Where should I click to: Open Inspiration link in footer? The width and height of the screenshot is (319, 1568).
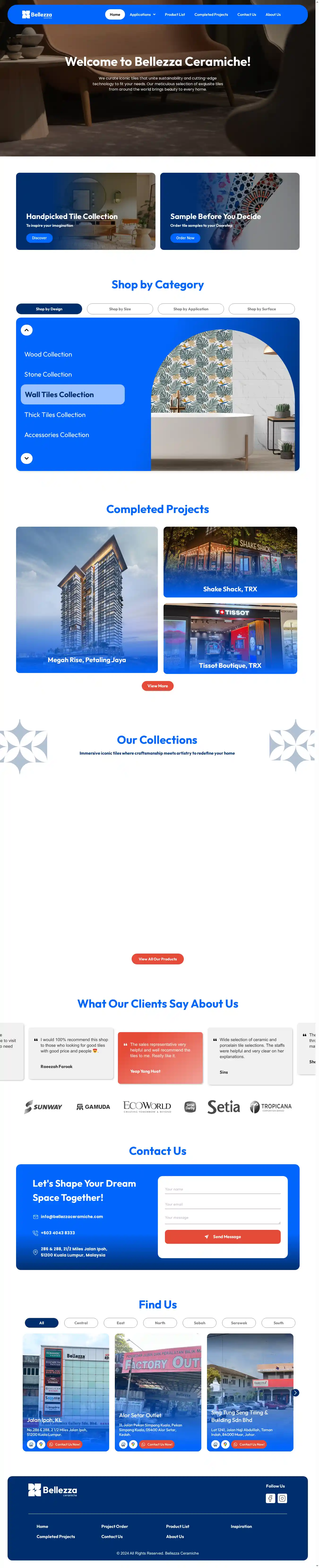(x=241, y=1526)
